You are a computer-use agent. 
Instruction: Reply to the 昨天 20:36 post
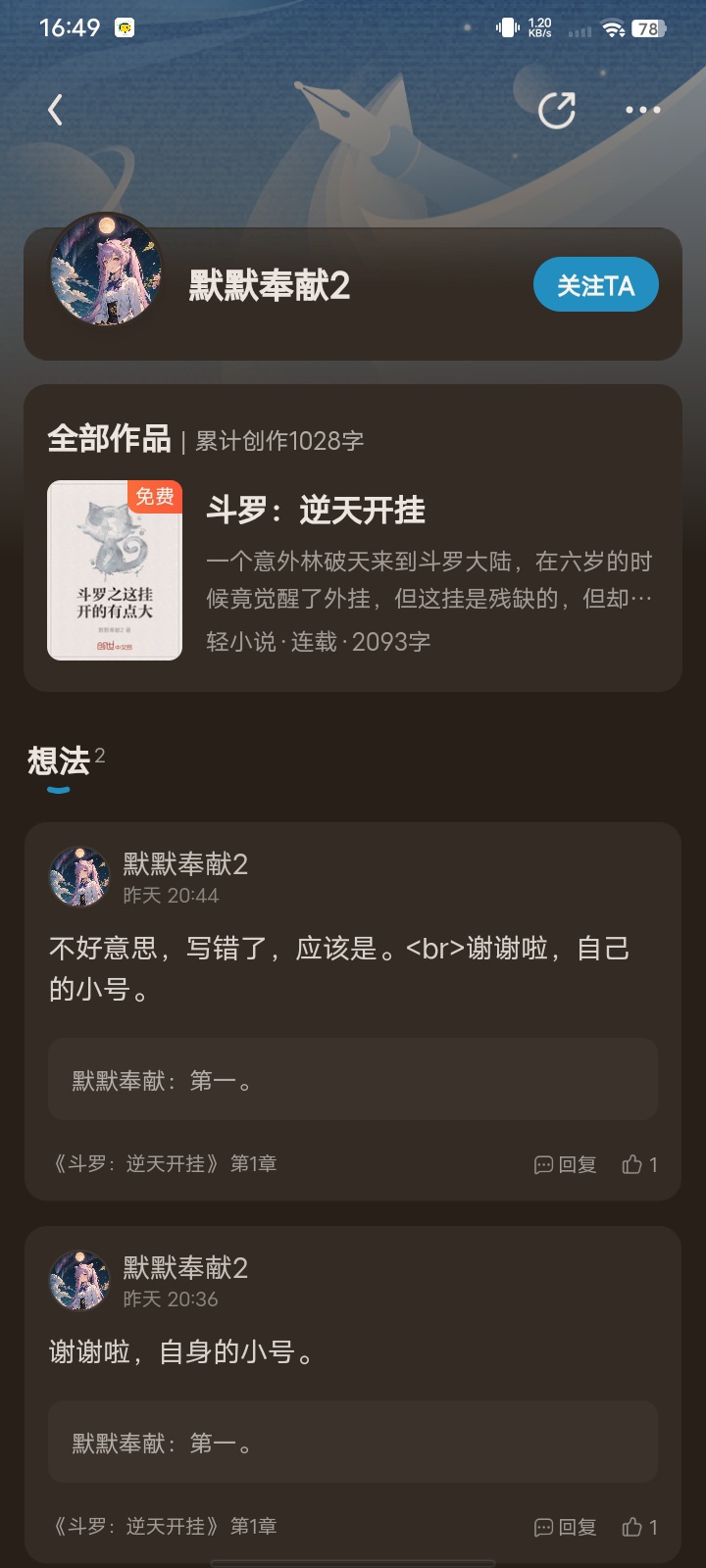tap(565, 1527)
